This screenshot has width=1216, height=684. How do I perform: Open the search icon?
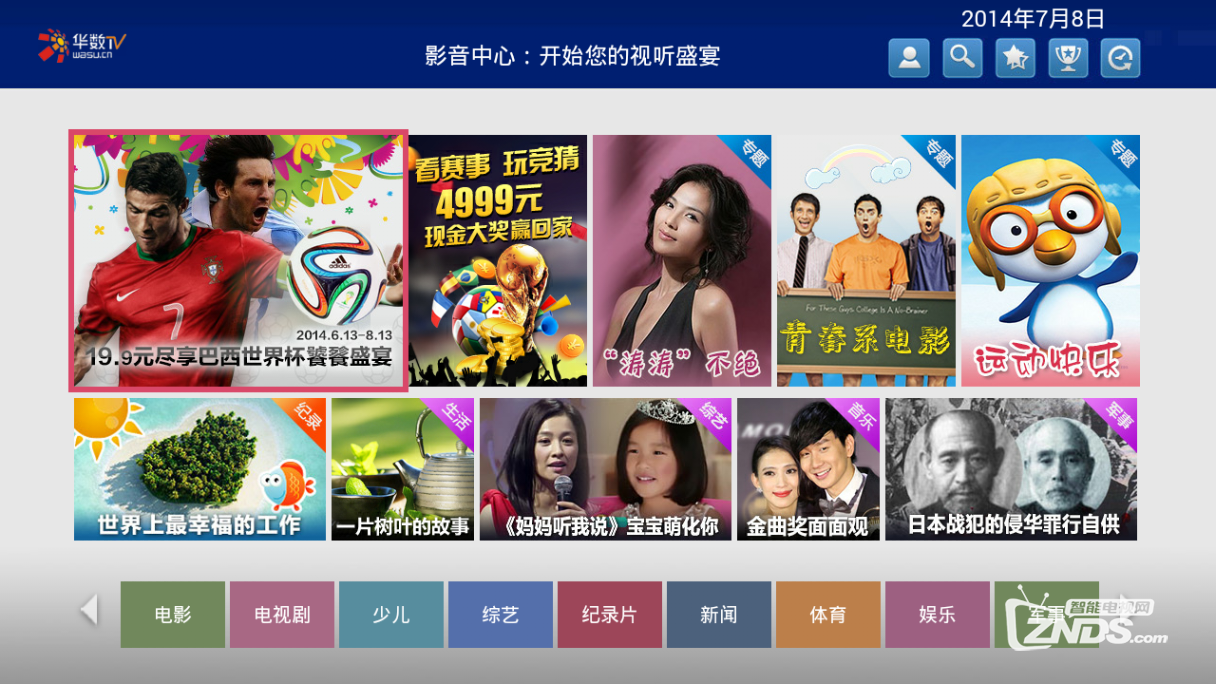click(x=962, y=58)
